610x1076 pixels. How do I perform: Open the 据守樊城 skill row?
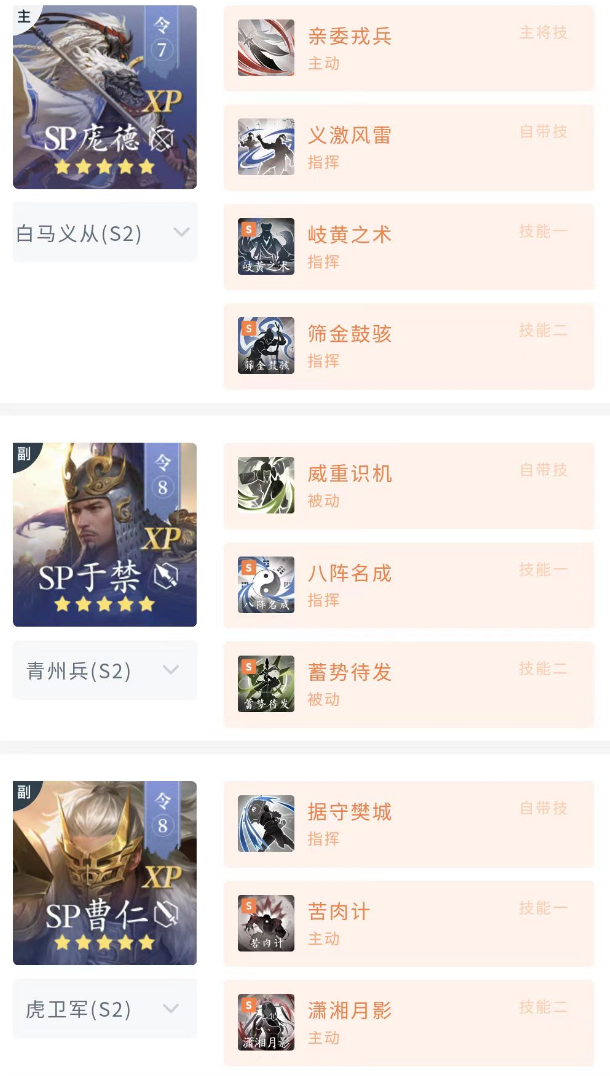point(408,824)
